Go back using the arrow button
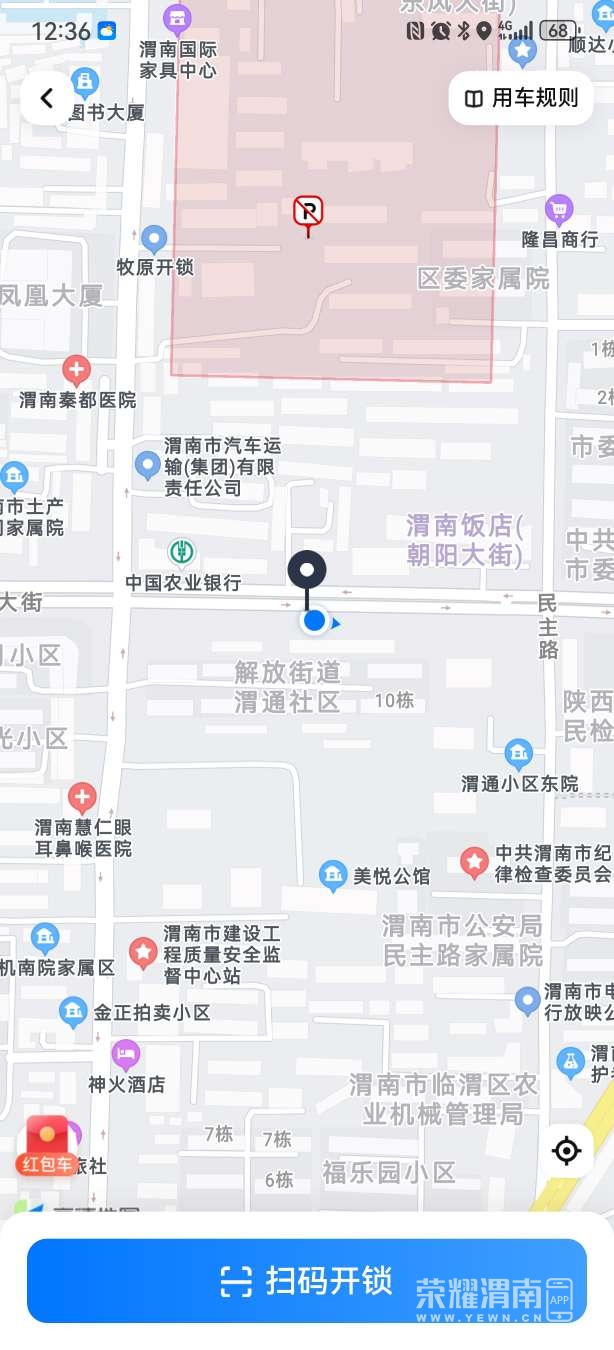 (47, 98)
